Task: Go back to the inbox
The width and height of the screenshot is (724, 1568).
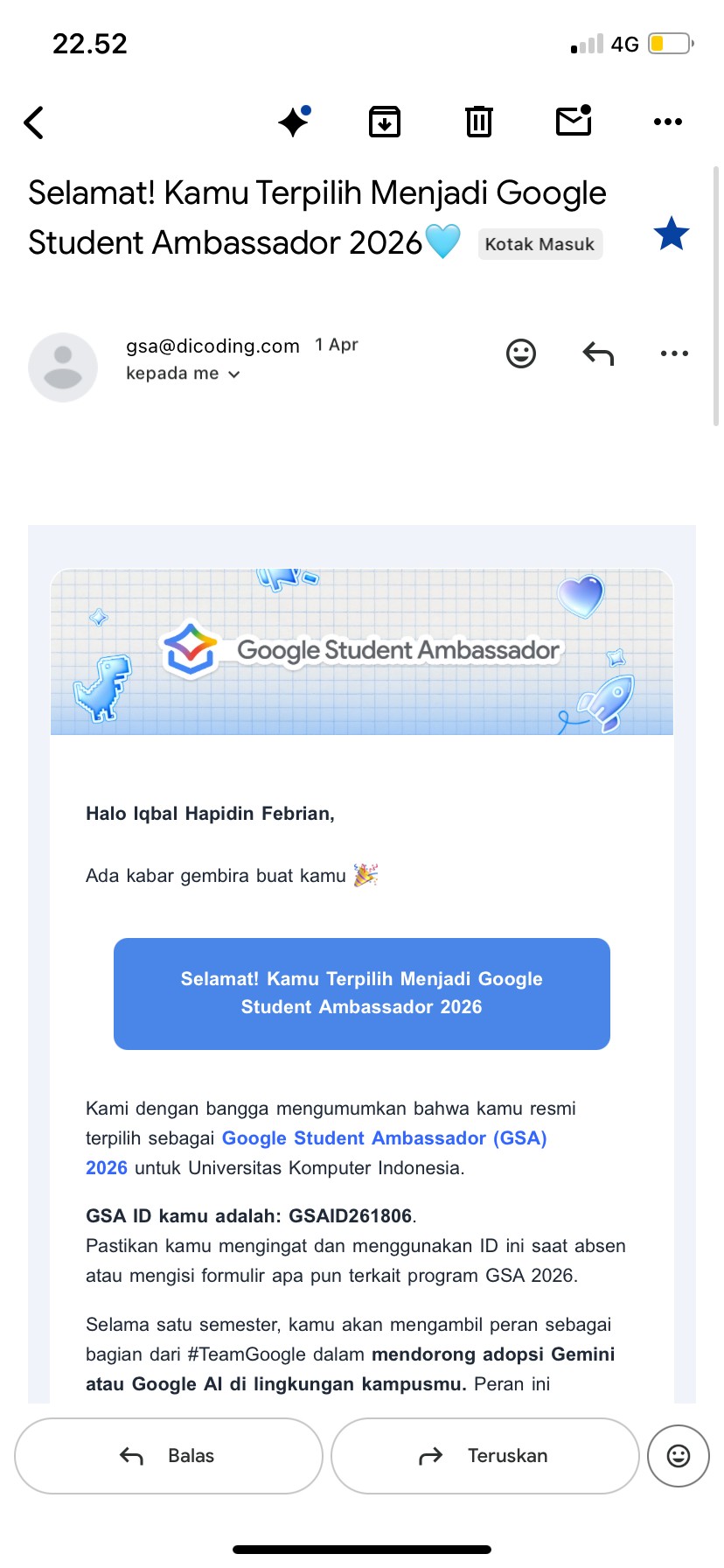Action: click(x=33, y=122)
